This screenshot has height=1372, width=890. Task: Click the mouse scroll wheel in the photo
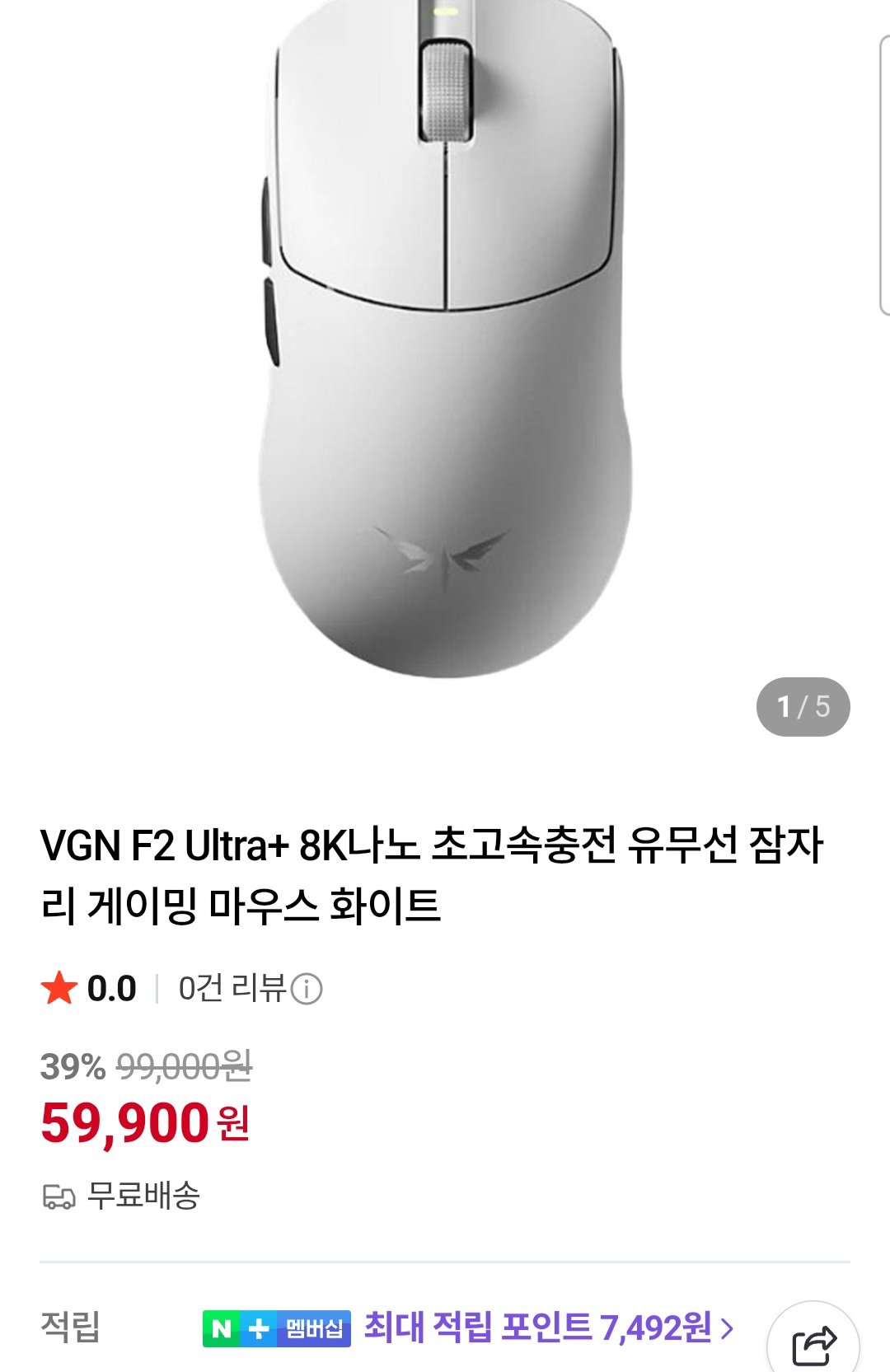[x=447, y=91]
